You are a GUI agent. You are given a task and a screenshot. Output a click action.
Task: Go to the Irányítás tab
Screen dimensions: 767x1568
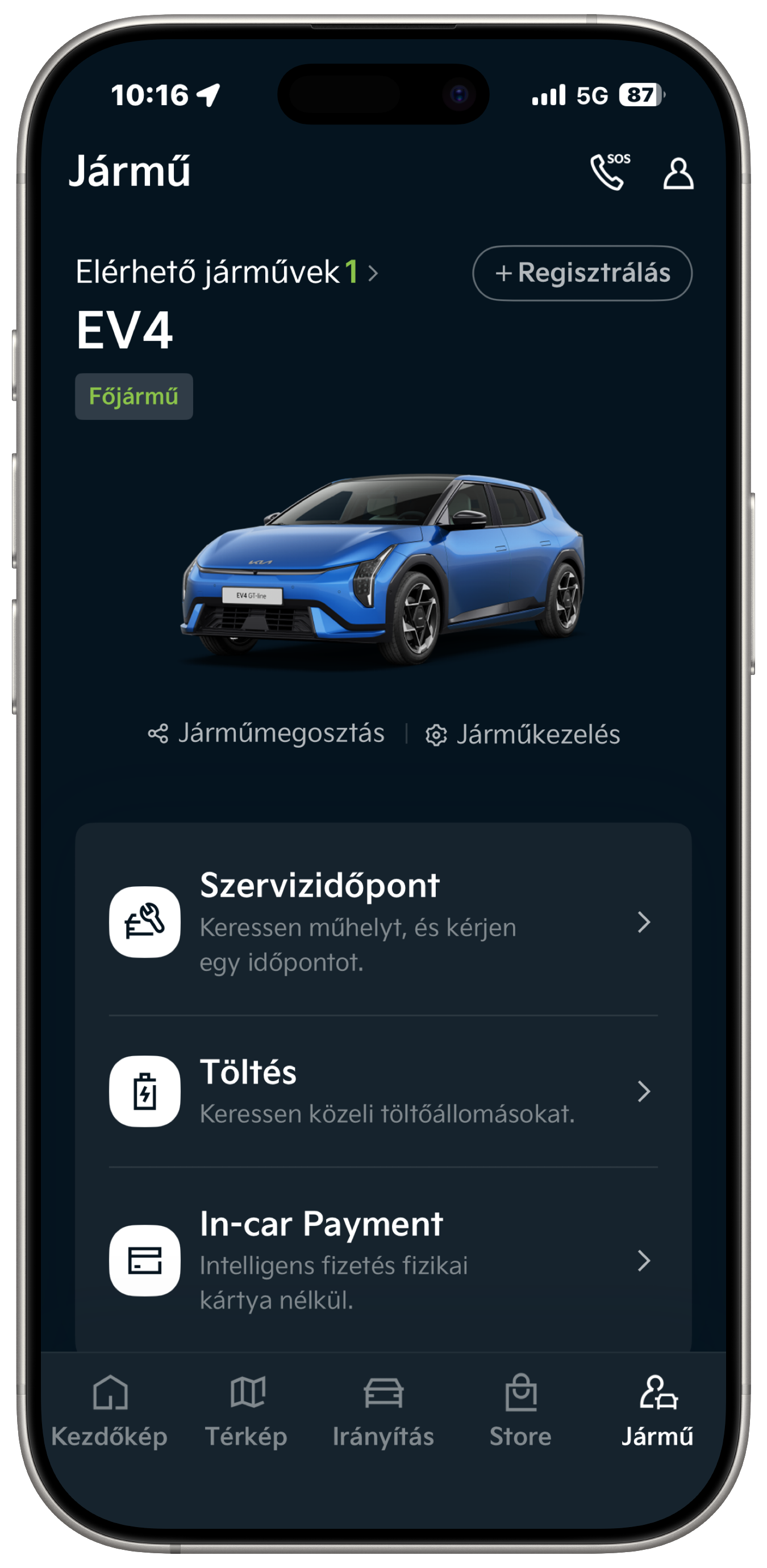pyautogui.click(x=383, y=1411)
